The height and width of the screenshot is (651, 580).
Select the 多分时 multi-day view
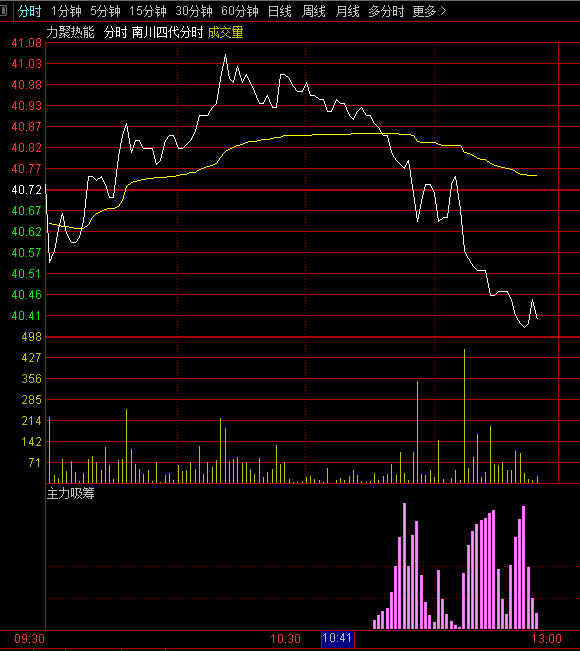click(386, 11)
